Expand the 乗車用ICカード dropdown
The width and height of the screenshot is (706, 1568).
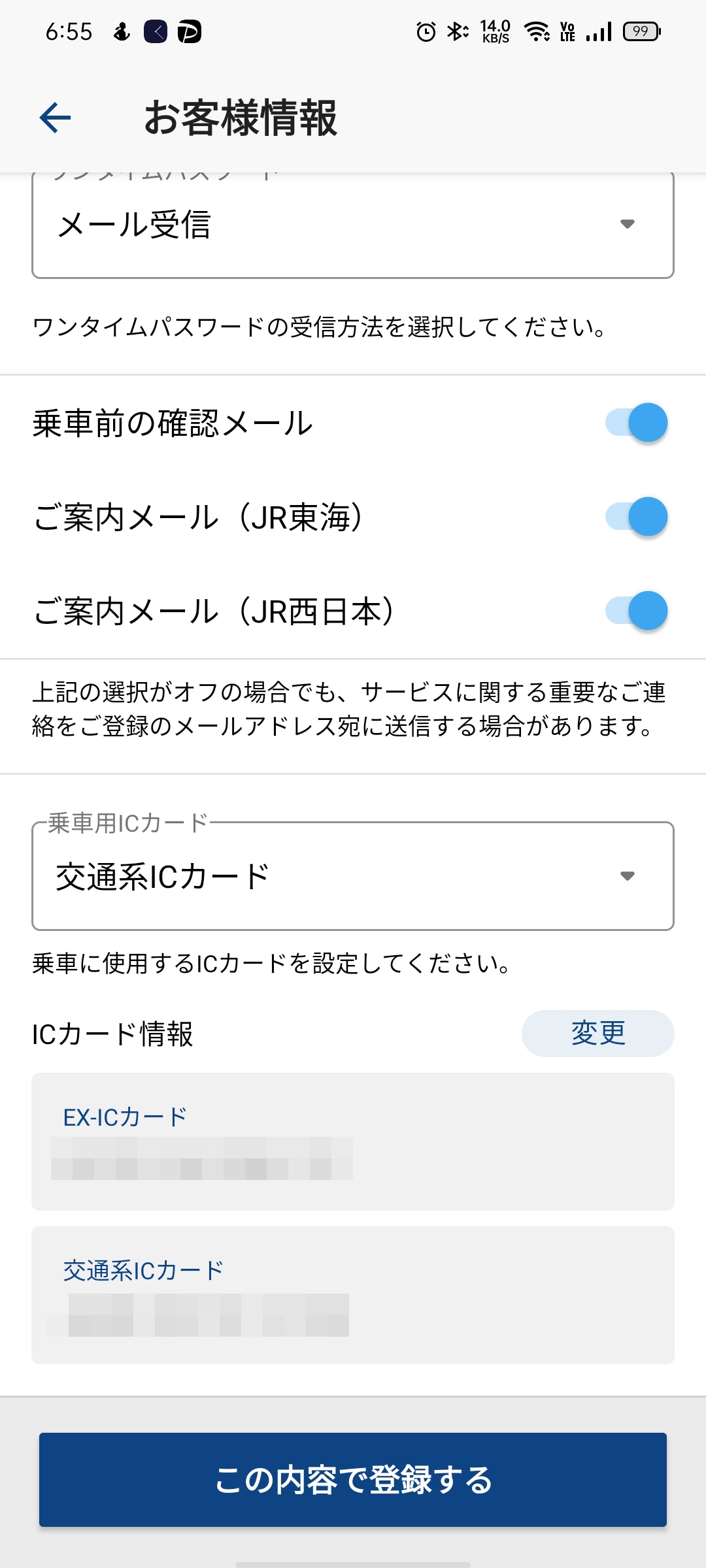click(353, 876)
